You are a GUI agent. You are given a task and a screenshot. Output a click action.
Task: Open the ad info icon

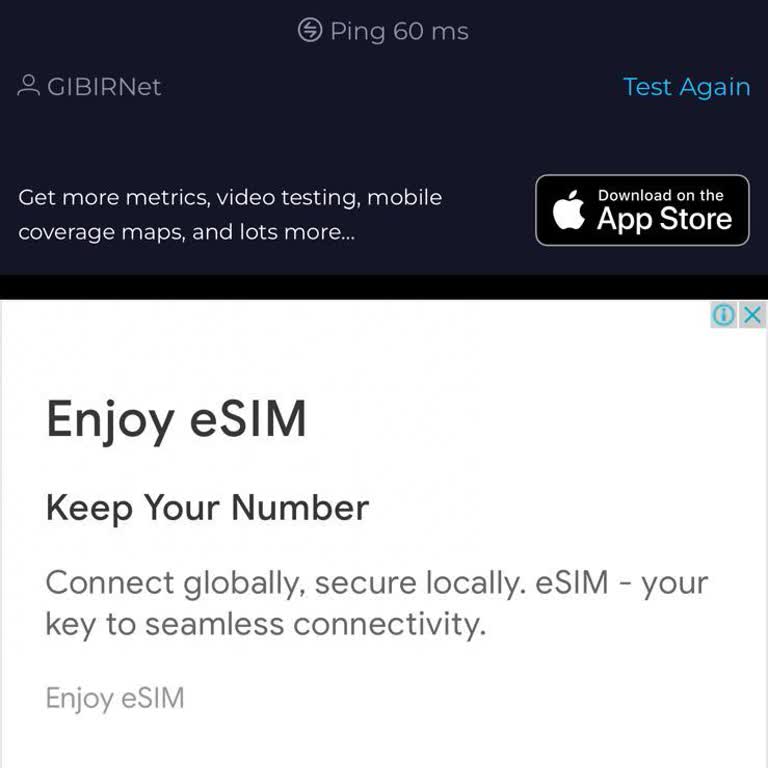coord(724,315)
